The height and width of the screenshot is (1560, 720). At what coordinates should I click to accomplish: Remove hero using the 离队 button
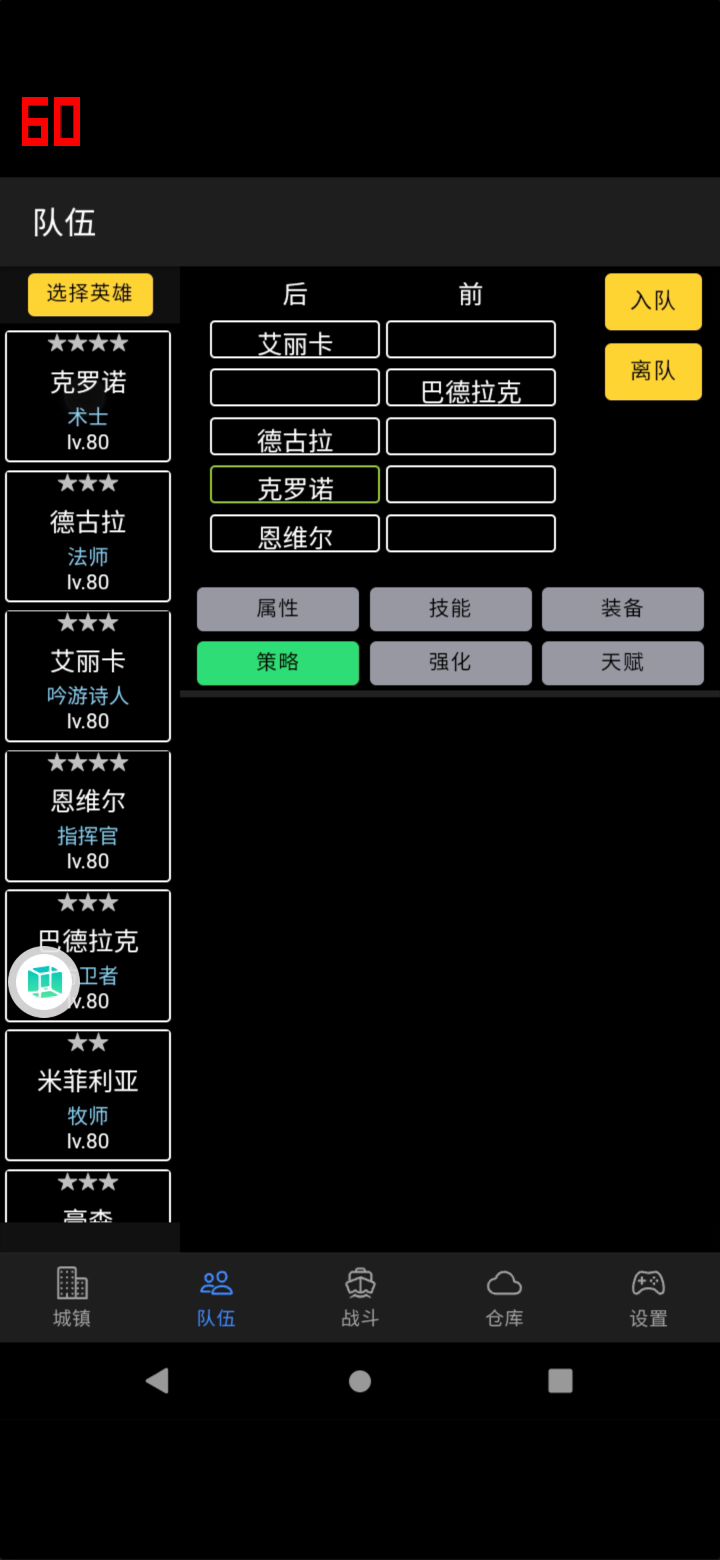click(x=653, y=371)
